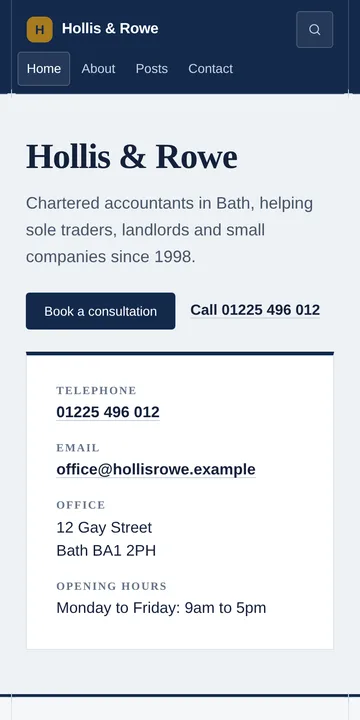Tap Book a consultation button
This screenshot has height=720, width=360.
pyautogui.click(x=101, y=311)
